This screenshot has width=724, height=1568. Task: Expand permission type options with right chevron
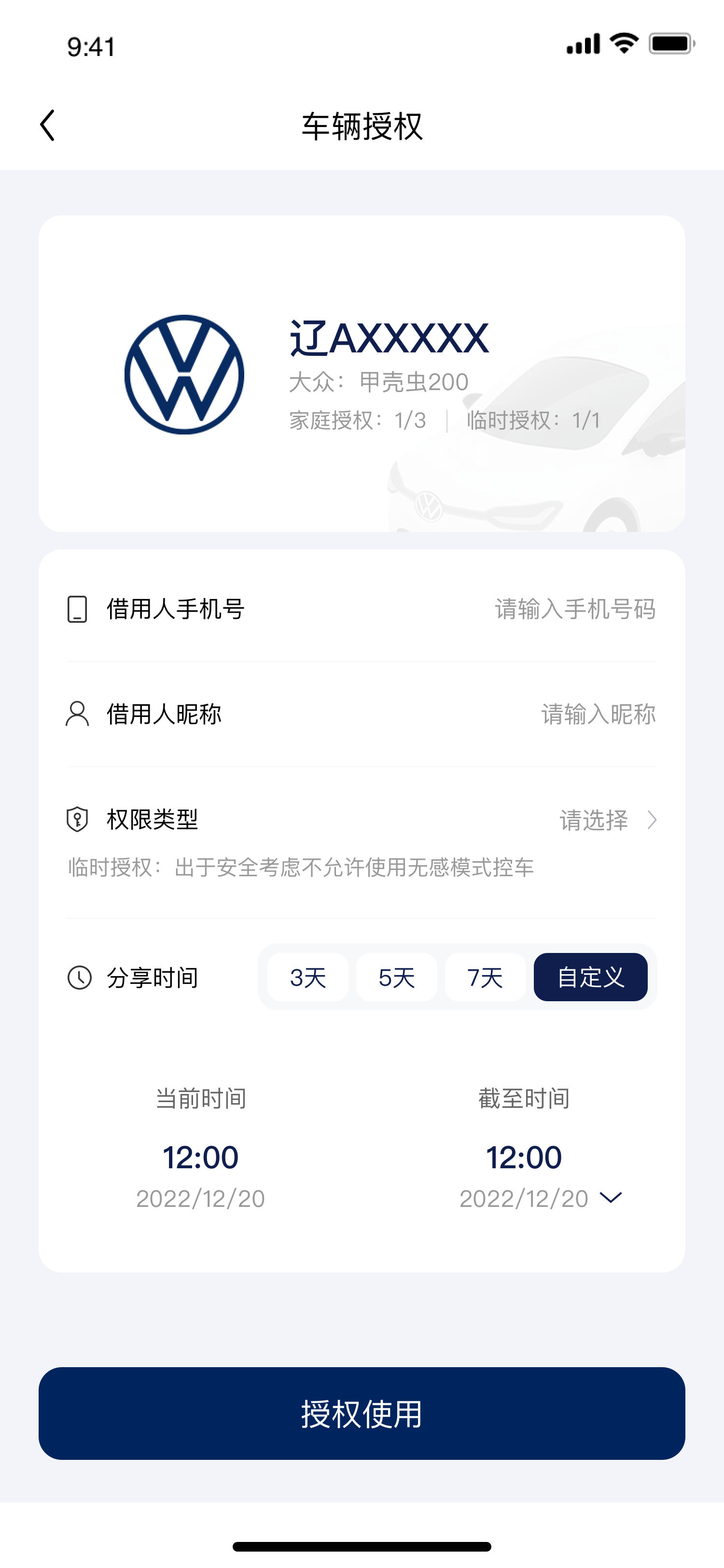point(652,821)
